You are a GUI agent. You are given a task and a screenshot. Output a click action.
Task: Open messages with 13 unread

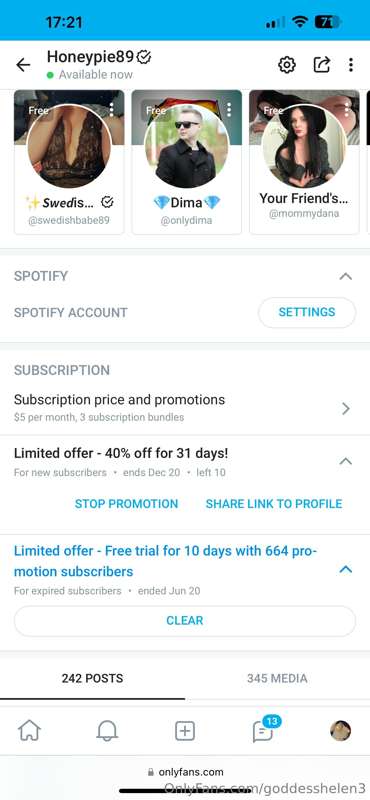pos(264,730)
